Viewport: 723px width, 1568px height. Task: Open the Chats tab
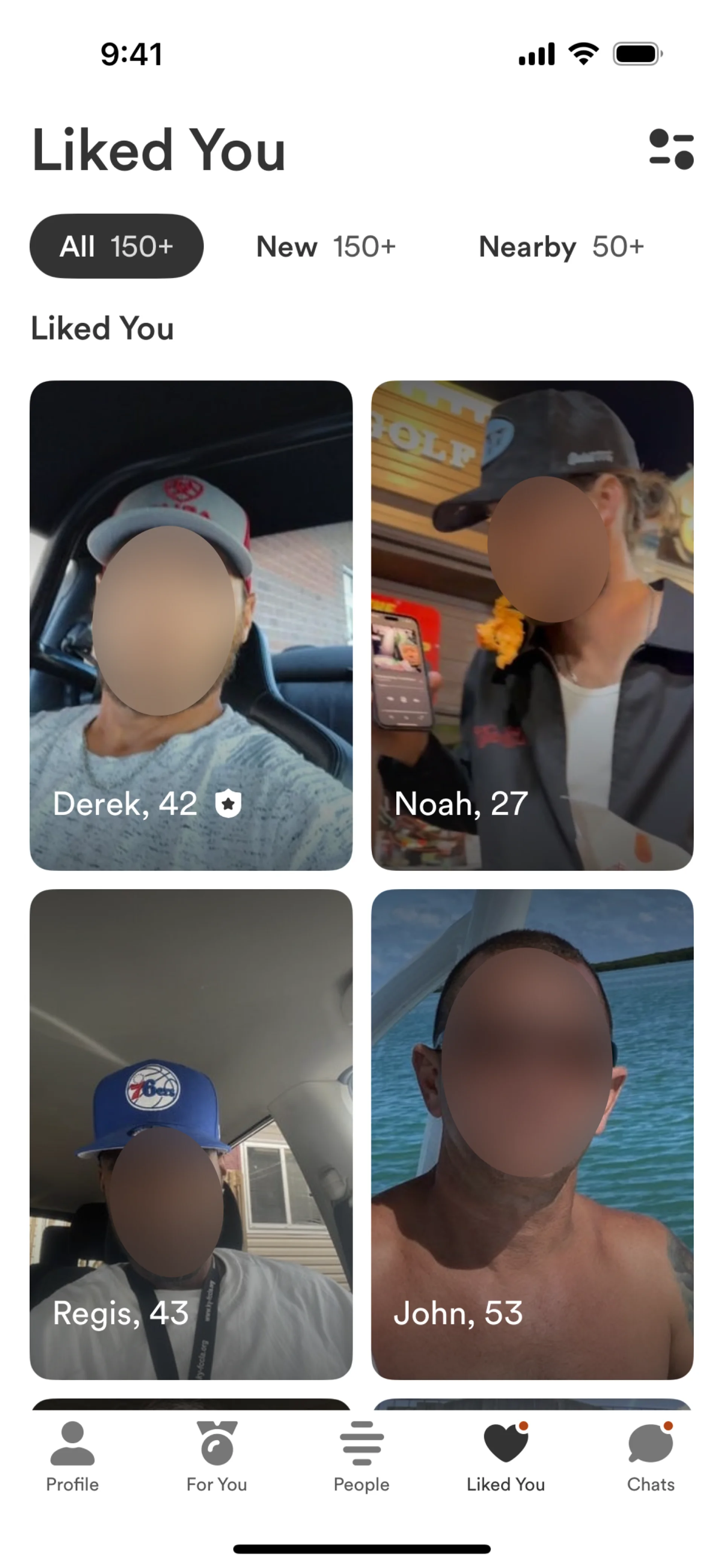tap(651, 1457)
